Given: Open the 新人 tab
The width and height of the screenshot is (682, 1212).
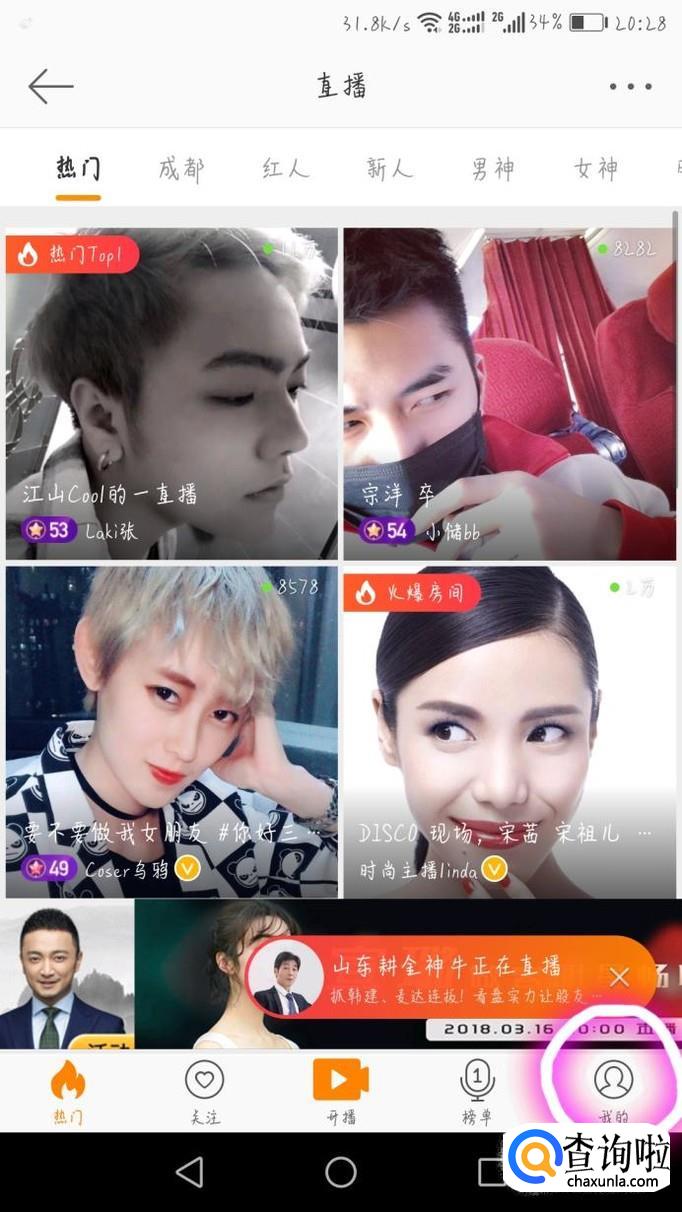Looking at the screenshot, I should click(x=389, y=168).
